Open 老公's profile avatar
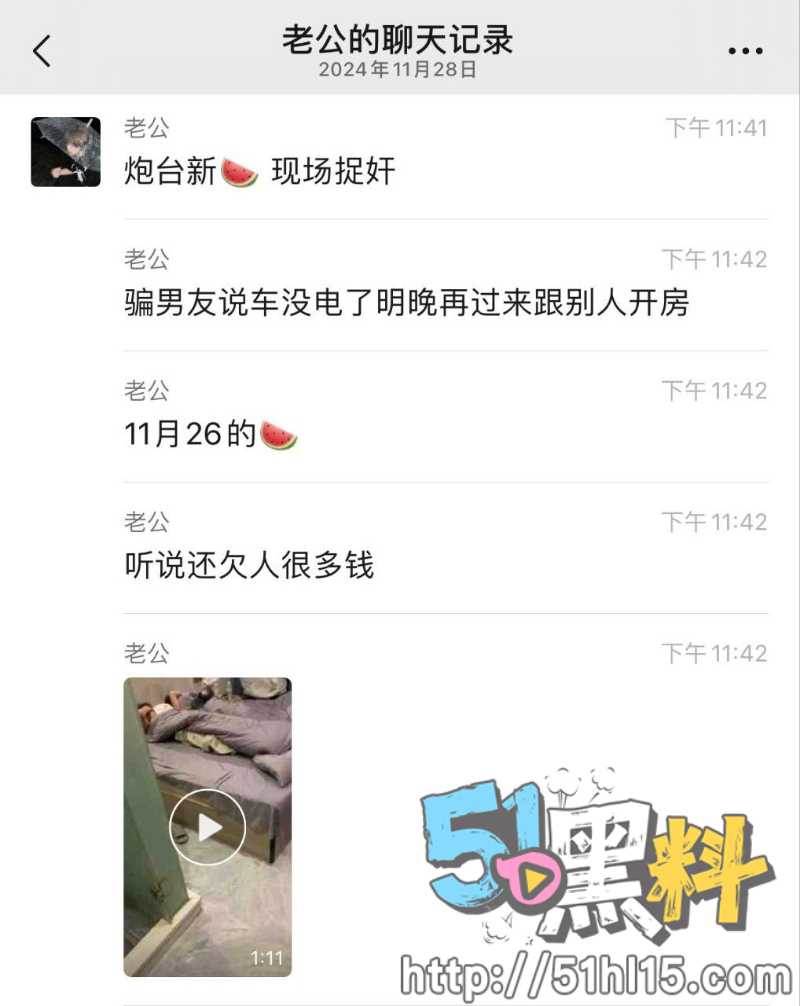The image size is (800, 1006). (66, 152)
